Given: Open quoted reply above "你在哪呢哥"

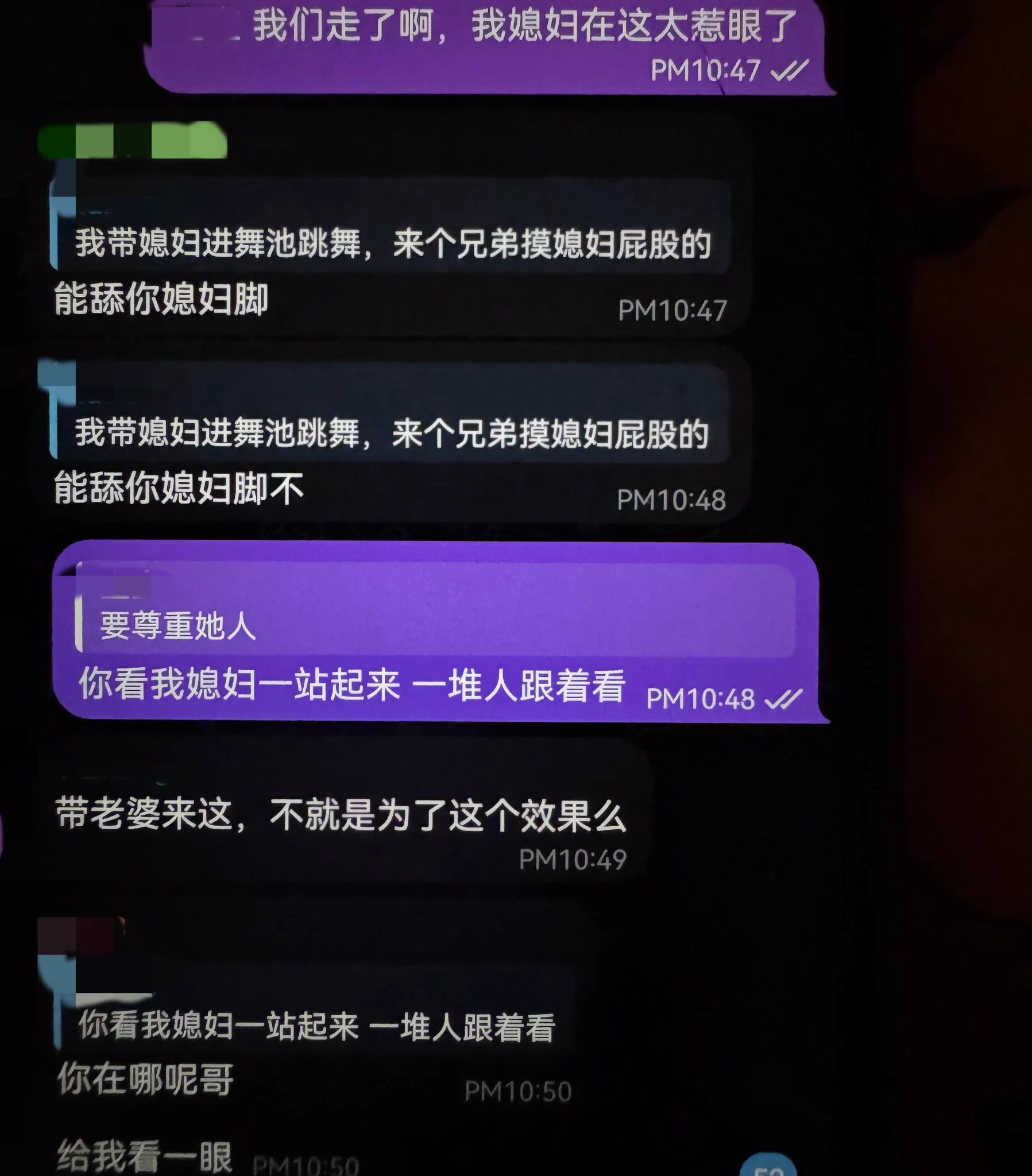Looking at the screenshot, I should pos(316,1027).
